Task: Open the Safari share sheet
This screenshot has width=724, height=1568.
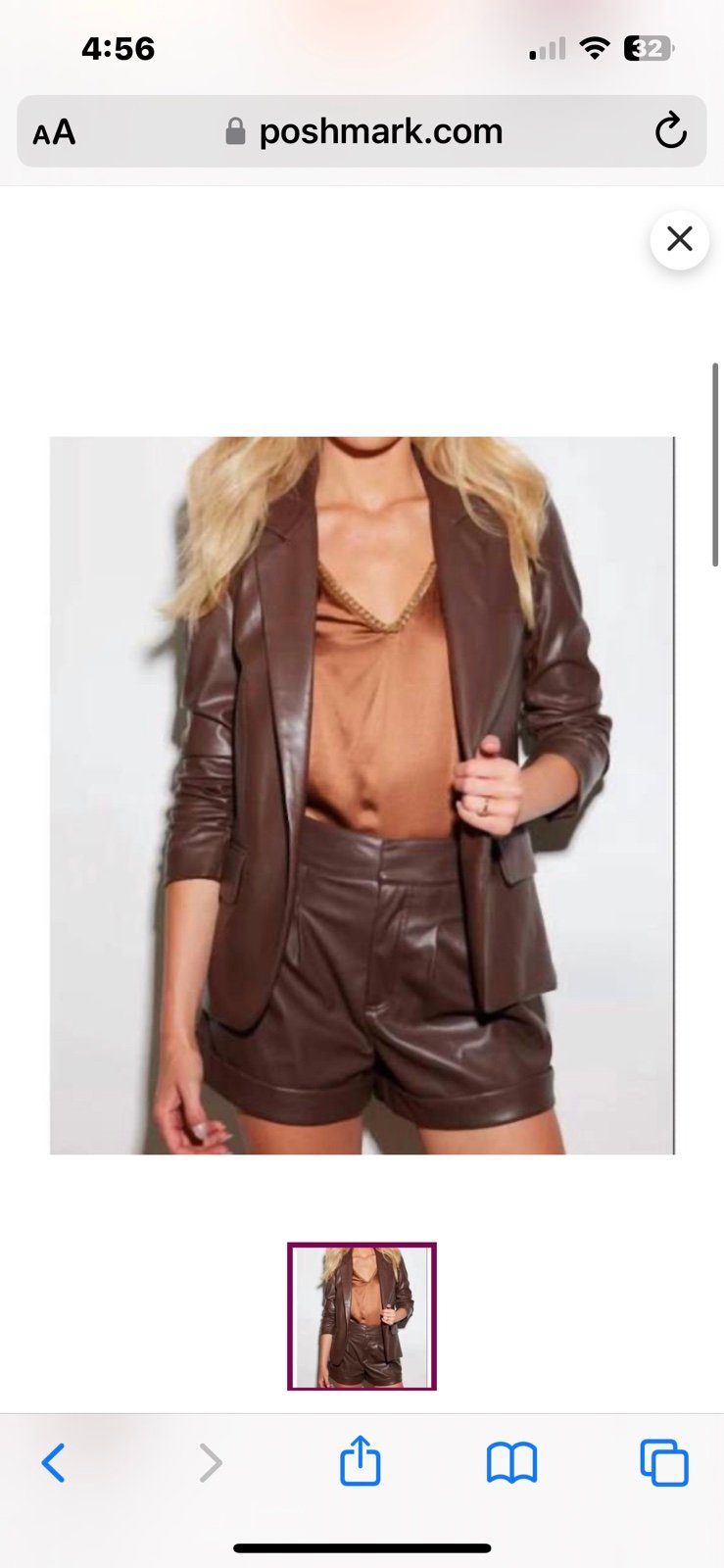Action: (x=360, y=1460)
